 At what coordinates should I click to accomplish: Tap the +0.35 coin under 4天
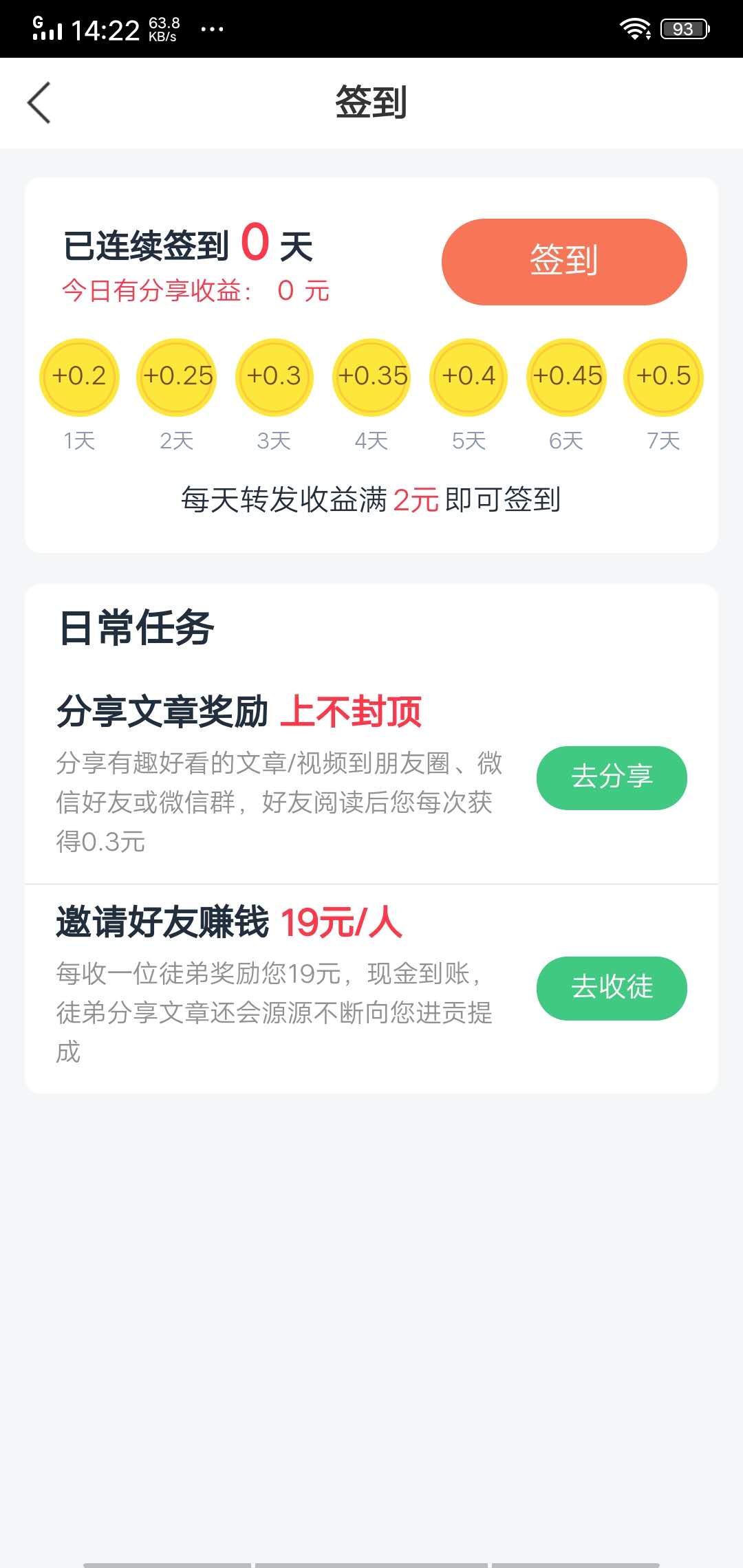[x=371, y=377]
